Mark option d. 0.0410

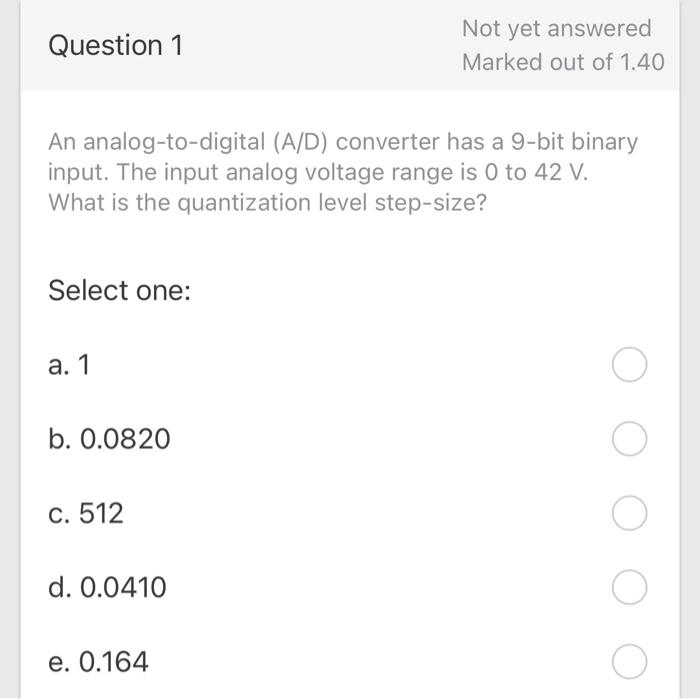point(629,588)
